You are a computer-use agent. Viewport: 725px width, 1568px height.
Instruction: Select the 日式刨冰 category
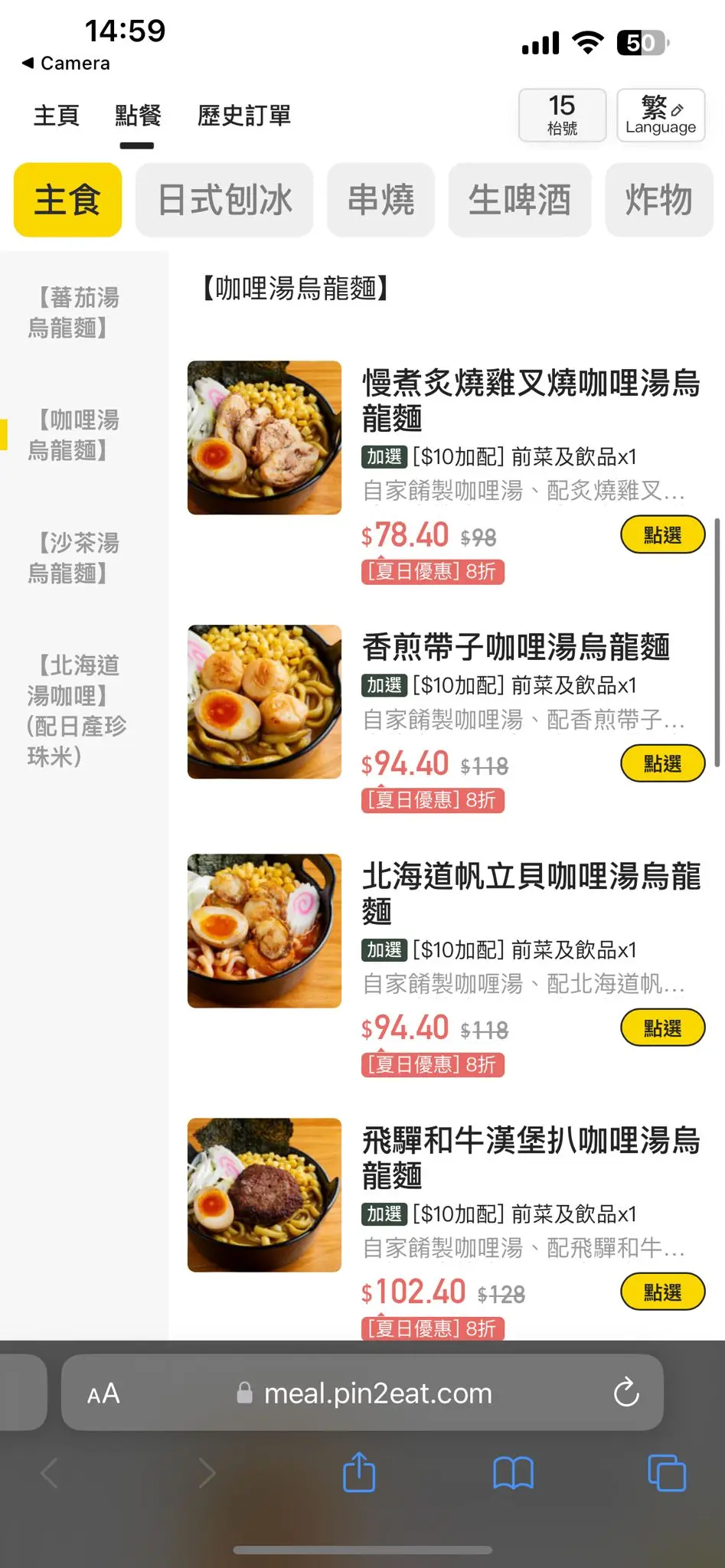click(x=224, y=200)
